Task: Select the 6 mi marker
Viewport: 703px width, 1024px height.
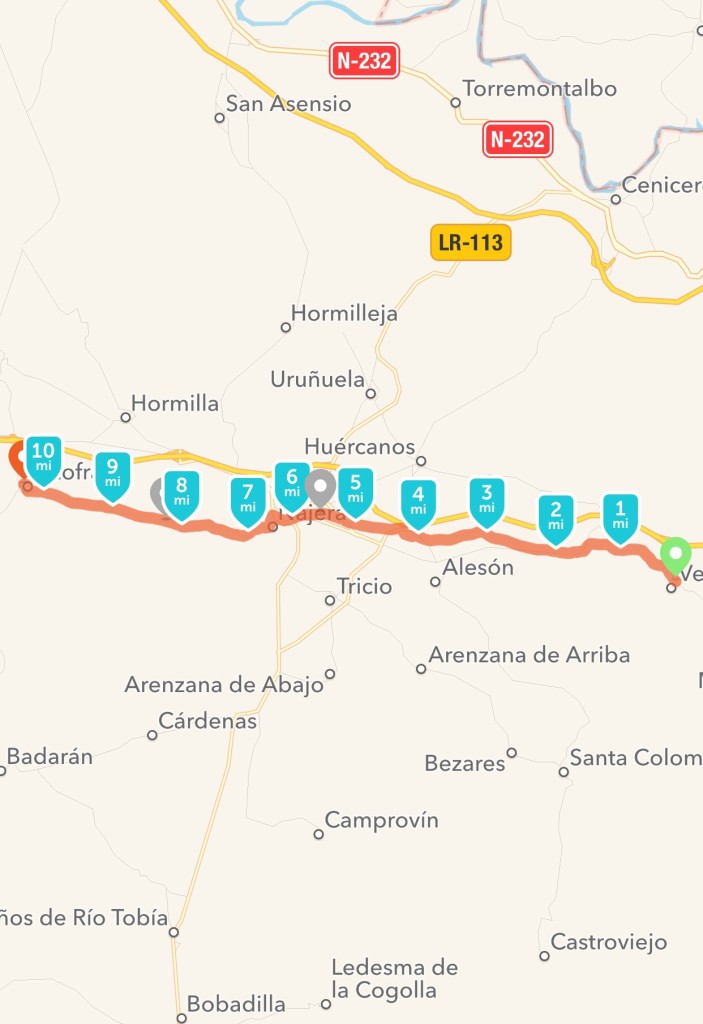Action: 291,483
